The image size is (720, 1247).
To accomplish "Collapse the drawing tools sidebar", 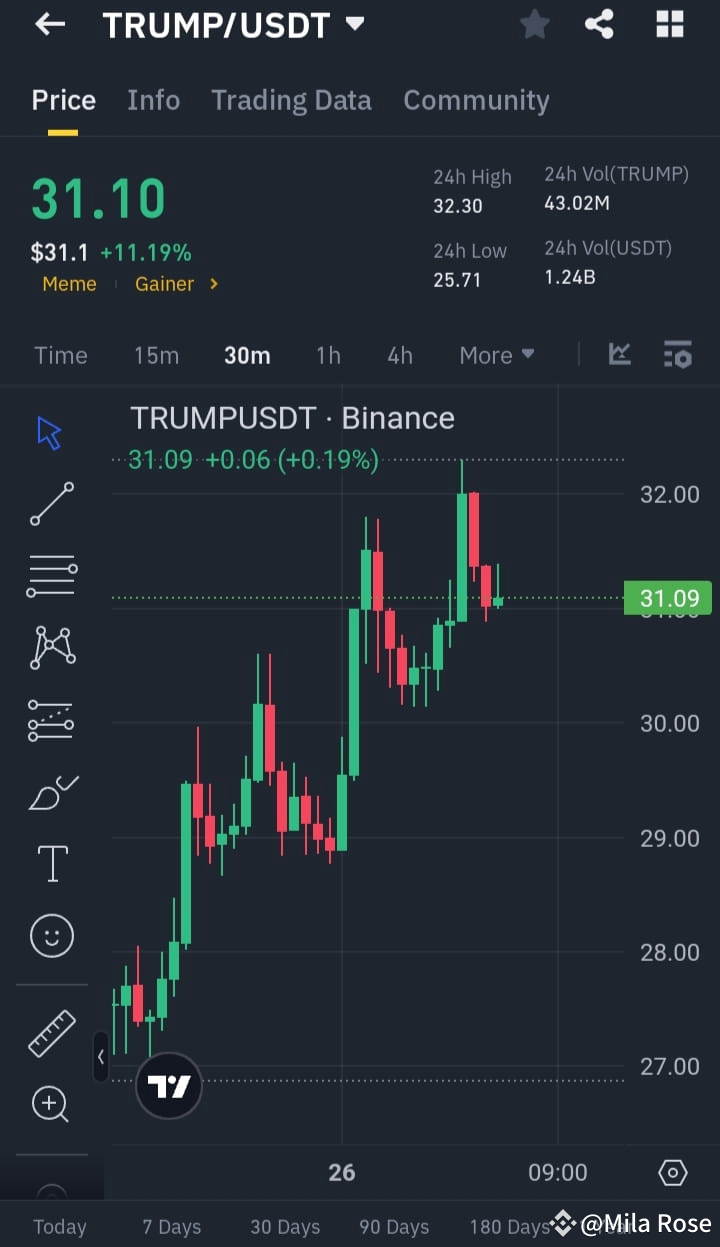I will 101,1056.
